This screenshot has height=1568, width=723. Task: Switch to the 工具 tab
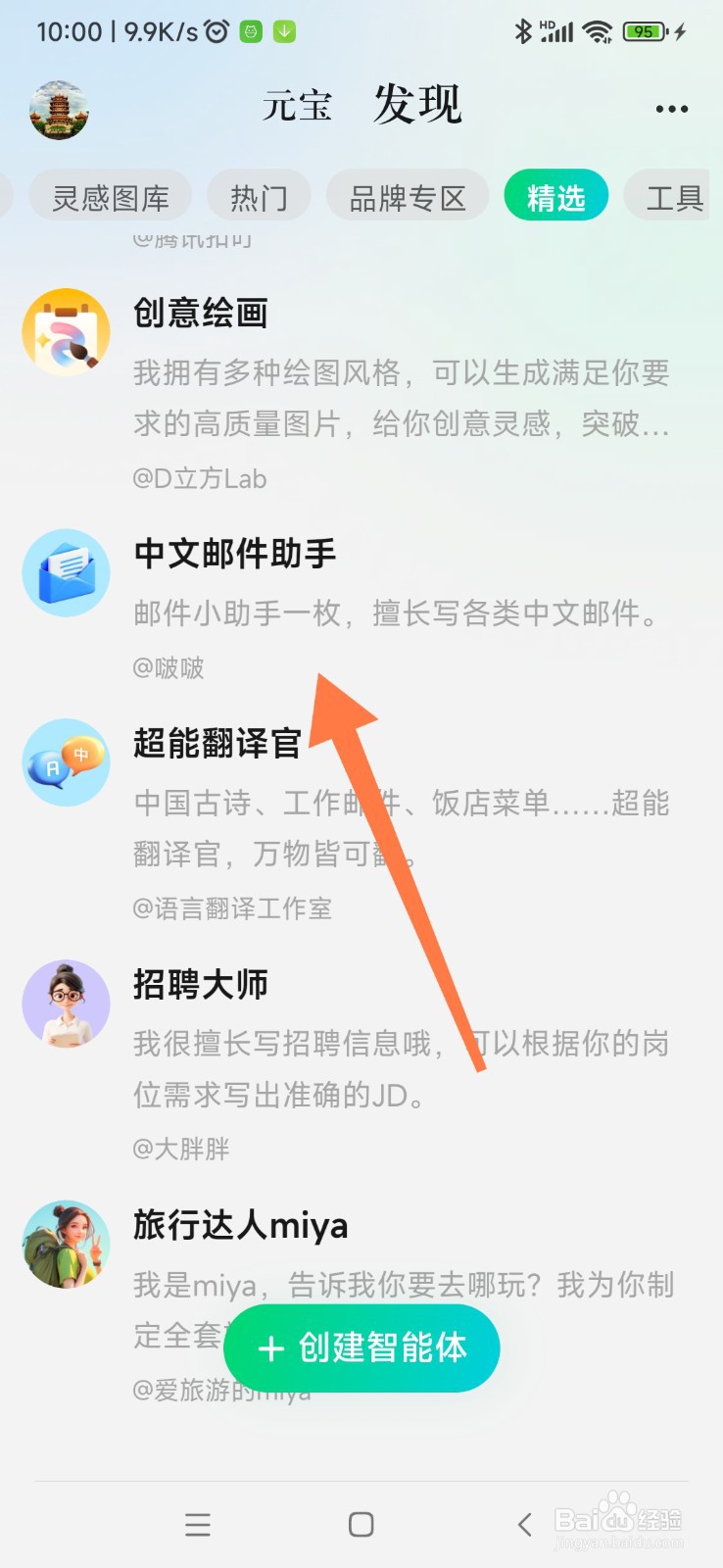tap(678, 195)
